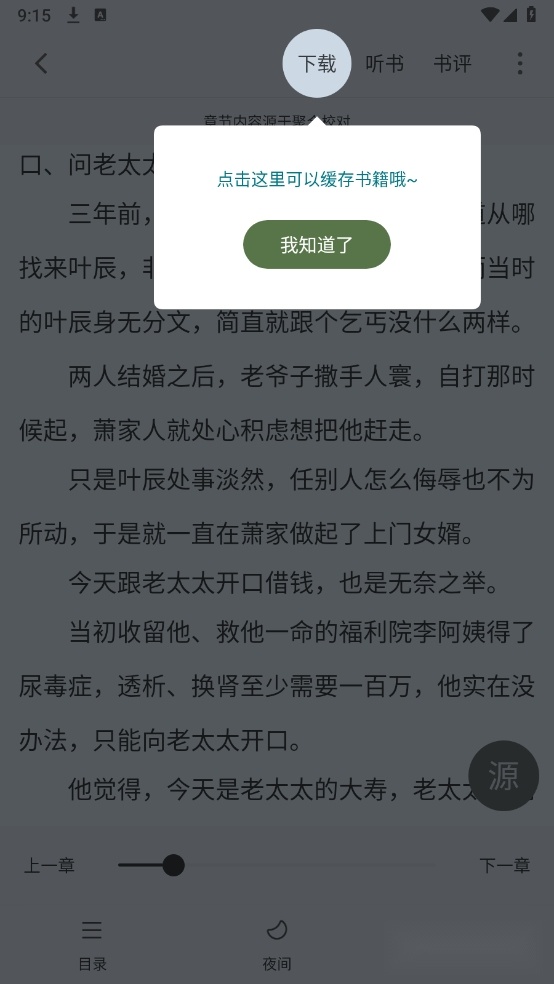
Task: Dismiss the tip with 我知道了
Action: coord(317,245)
